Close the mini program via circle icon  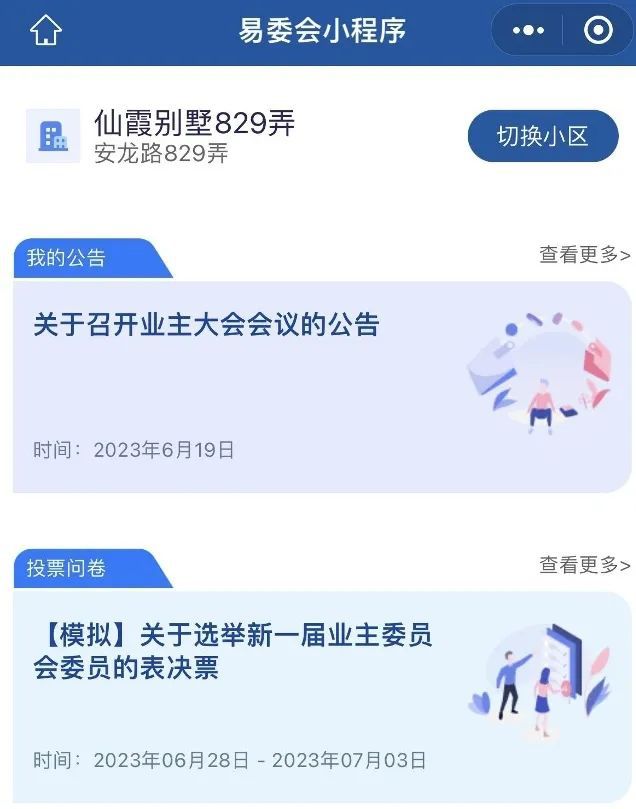pyautogui.click(x=597, y=31)
